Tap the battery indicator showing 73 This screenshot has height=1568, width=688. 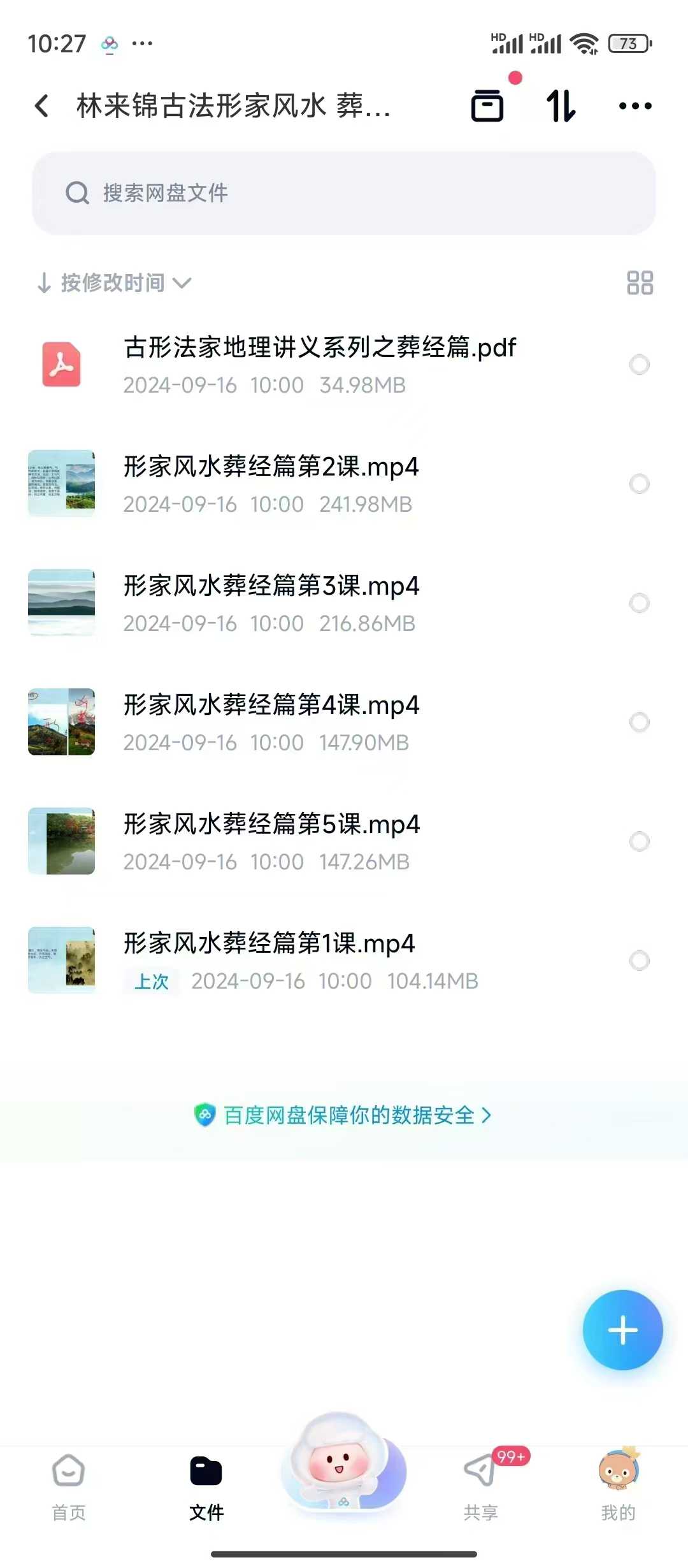pyautogui.click(x=627, y=43)
